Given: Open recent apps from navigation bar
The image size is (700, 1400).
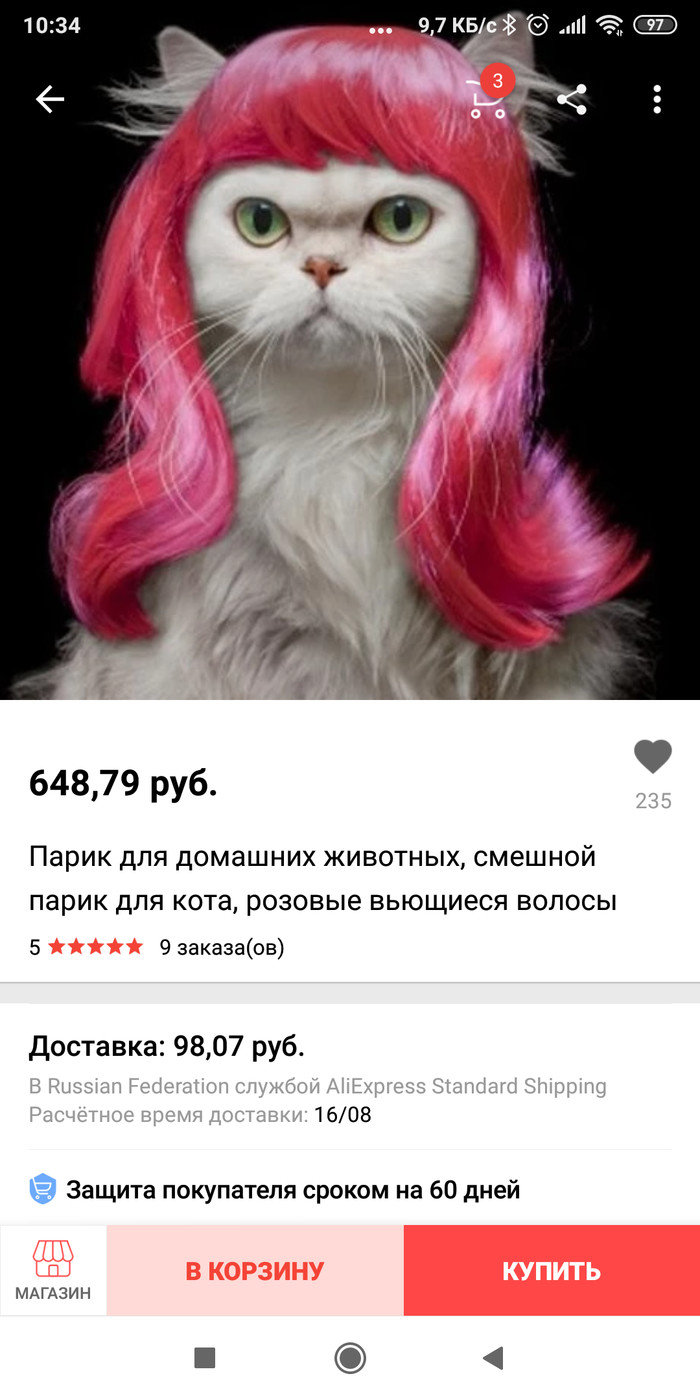Looking at the screenshot, I should click(205, 1357).
